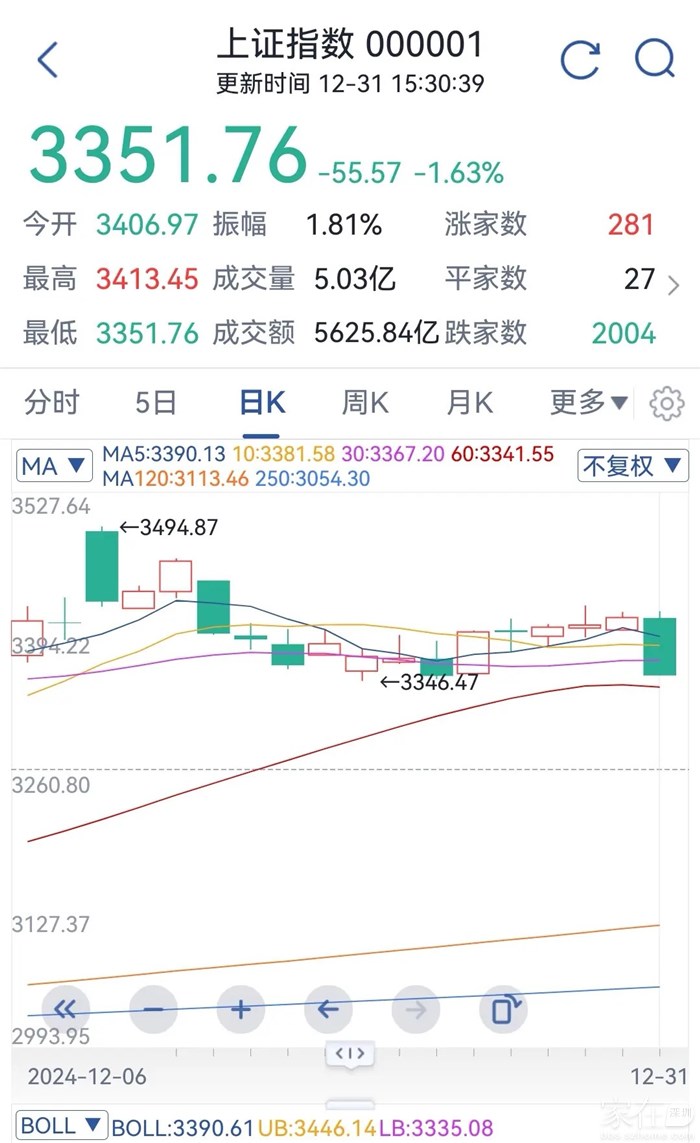Switch to the 分时 chart tab

point(51,403)
